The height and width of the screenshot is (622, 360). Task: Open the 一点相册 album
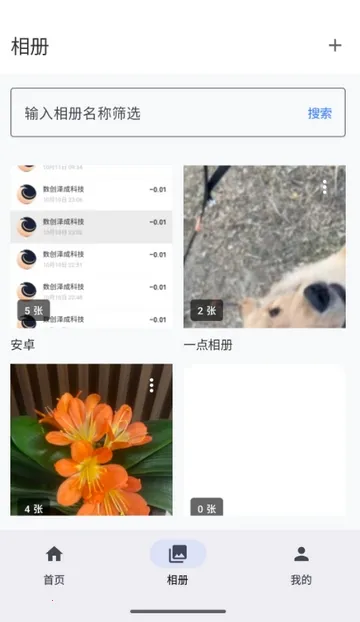(264, 246)
